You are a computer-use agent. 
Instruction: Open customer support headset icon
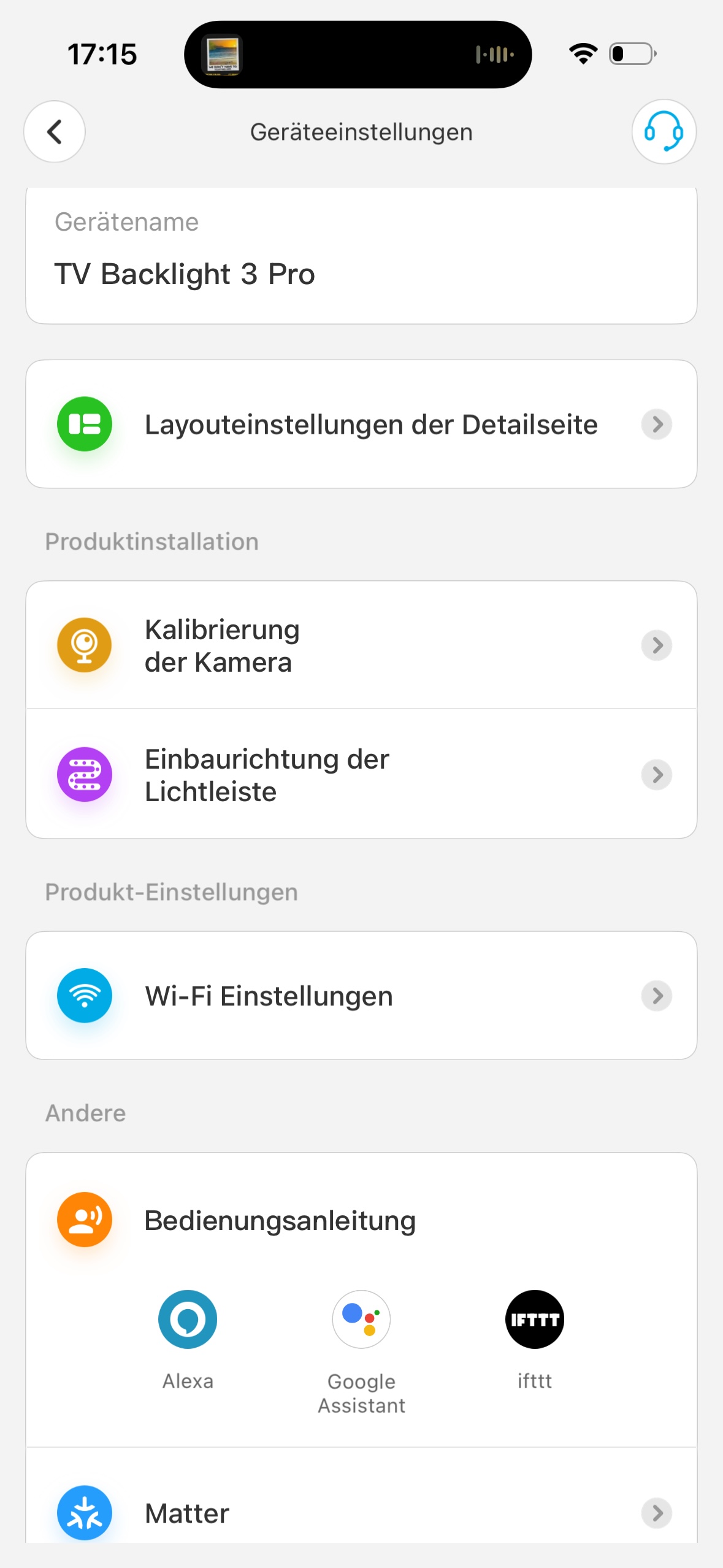tap(664, 131)
